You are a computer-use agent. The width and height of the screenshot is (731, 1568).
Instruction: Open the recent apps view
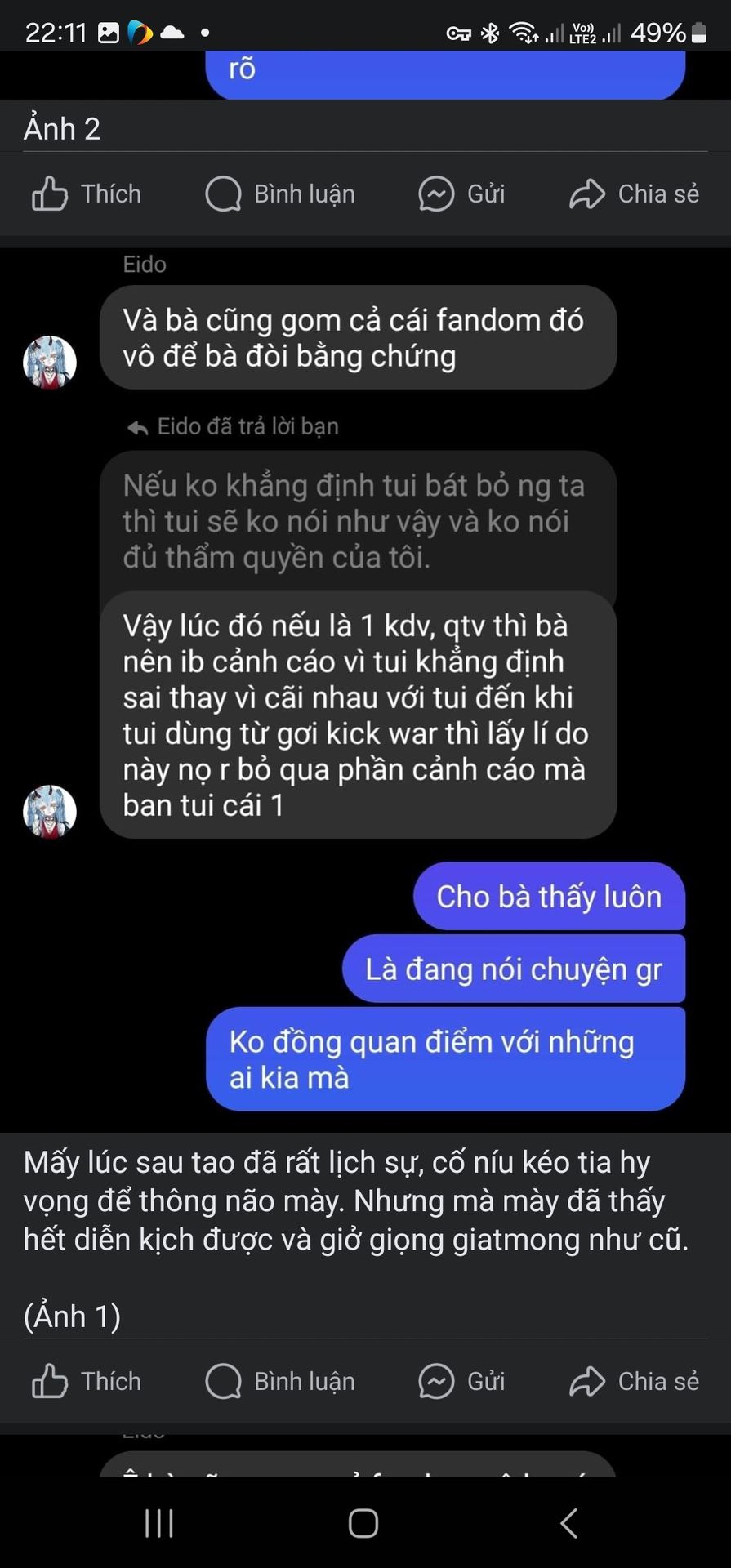coord(159,1523)
